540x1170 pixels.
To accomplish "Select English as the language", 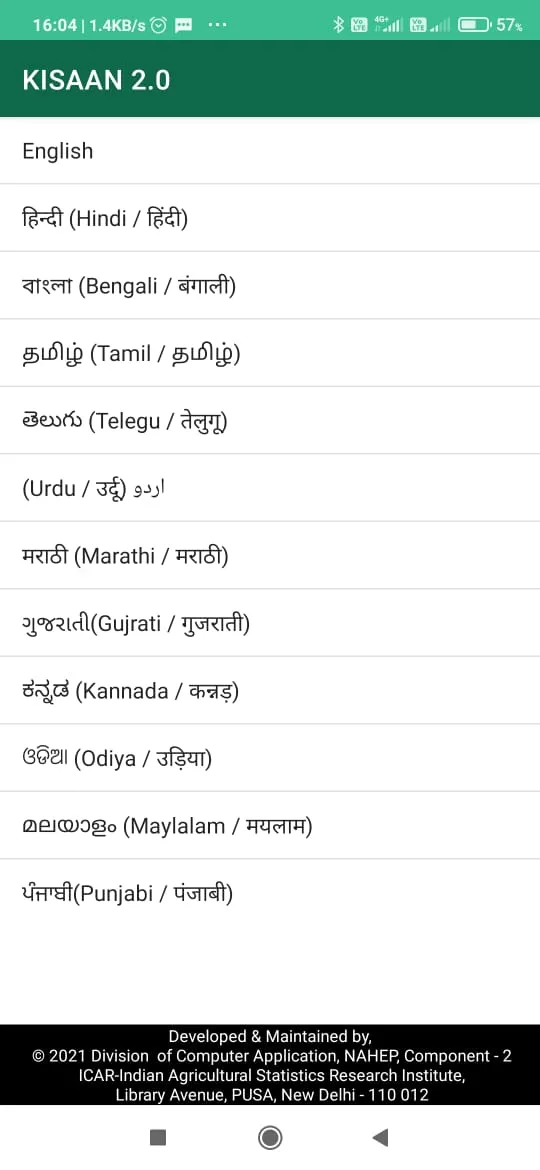I will pyautogui.click(x=270, y=151).
